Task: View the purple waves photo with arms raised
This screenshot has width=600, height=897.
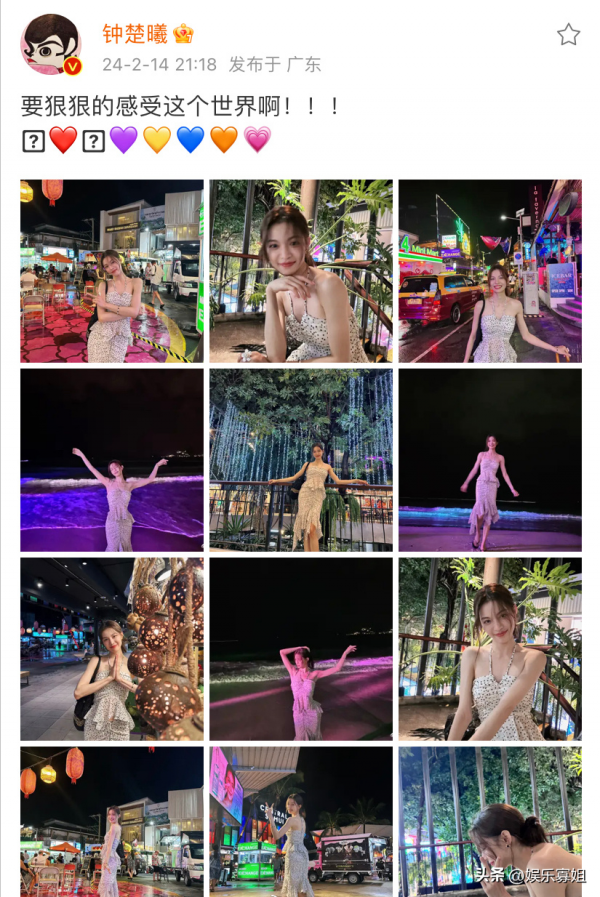Action: [x=111, y=460]
